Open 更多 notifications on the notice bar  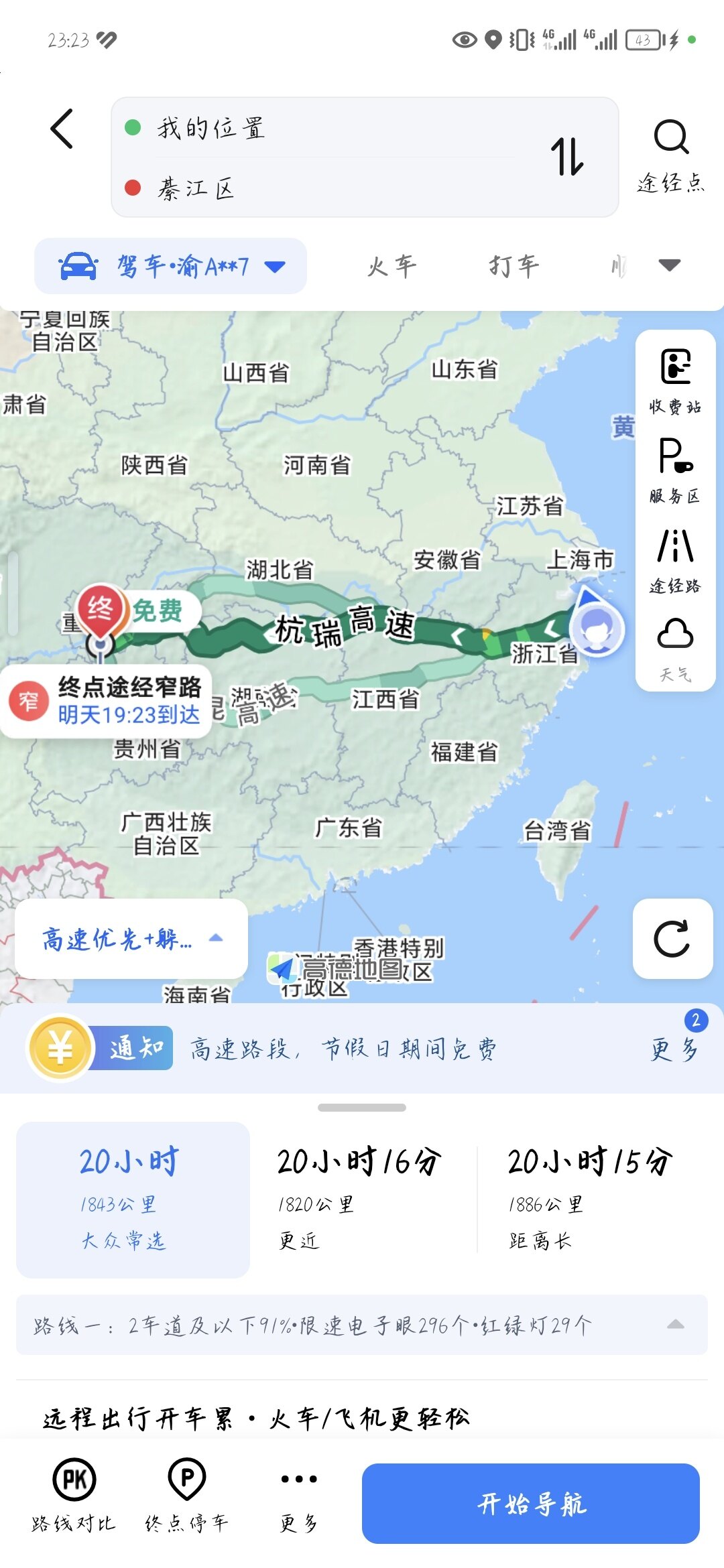pos(674,1048)
